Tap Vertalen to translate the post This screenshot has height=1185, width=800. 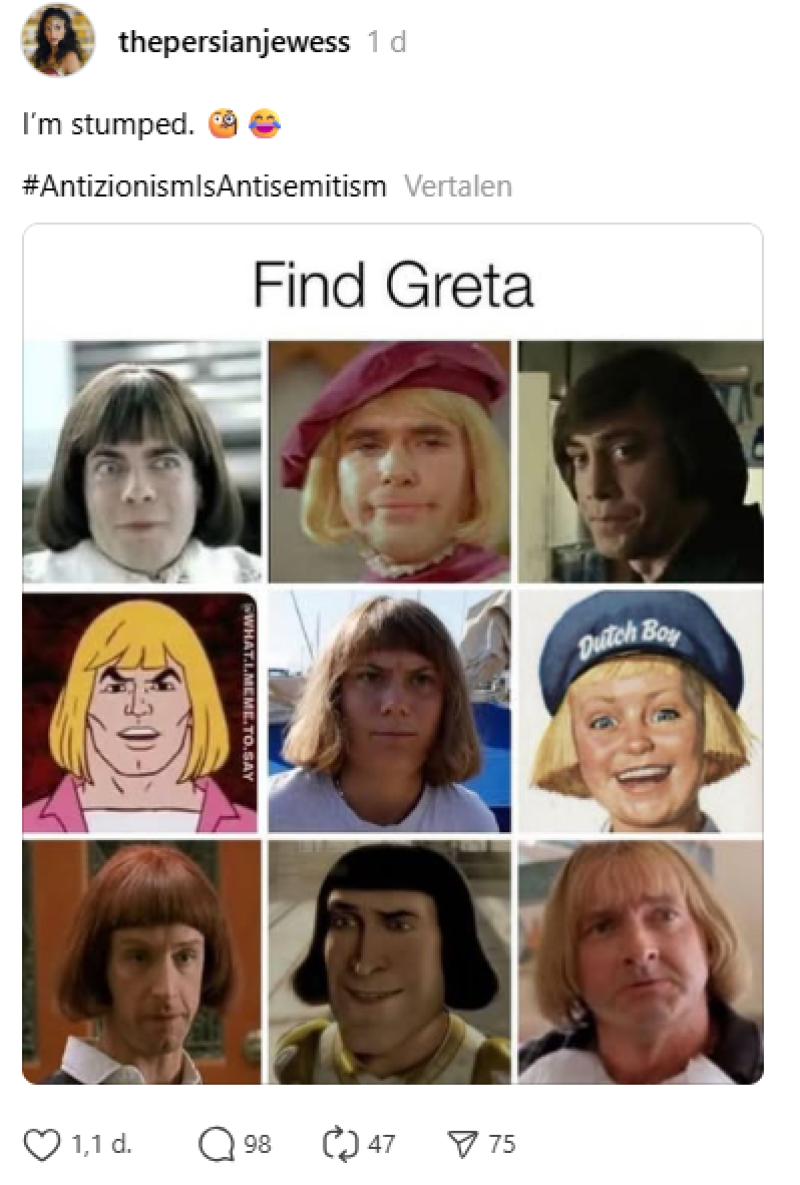pos(458,185)
